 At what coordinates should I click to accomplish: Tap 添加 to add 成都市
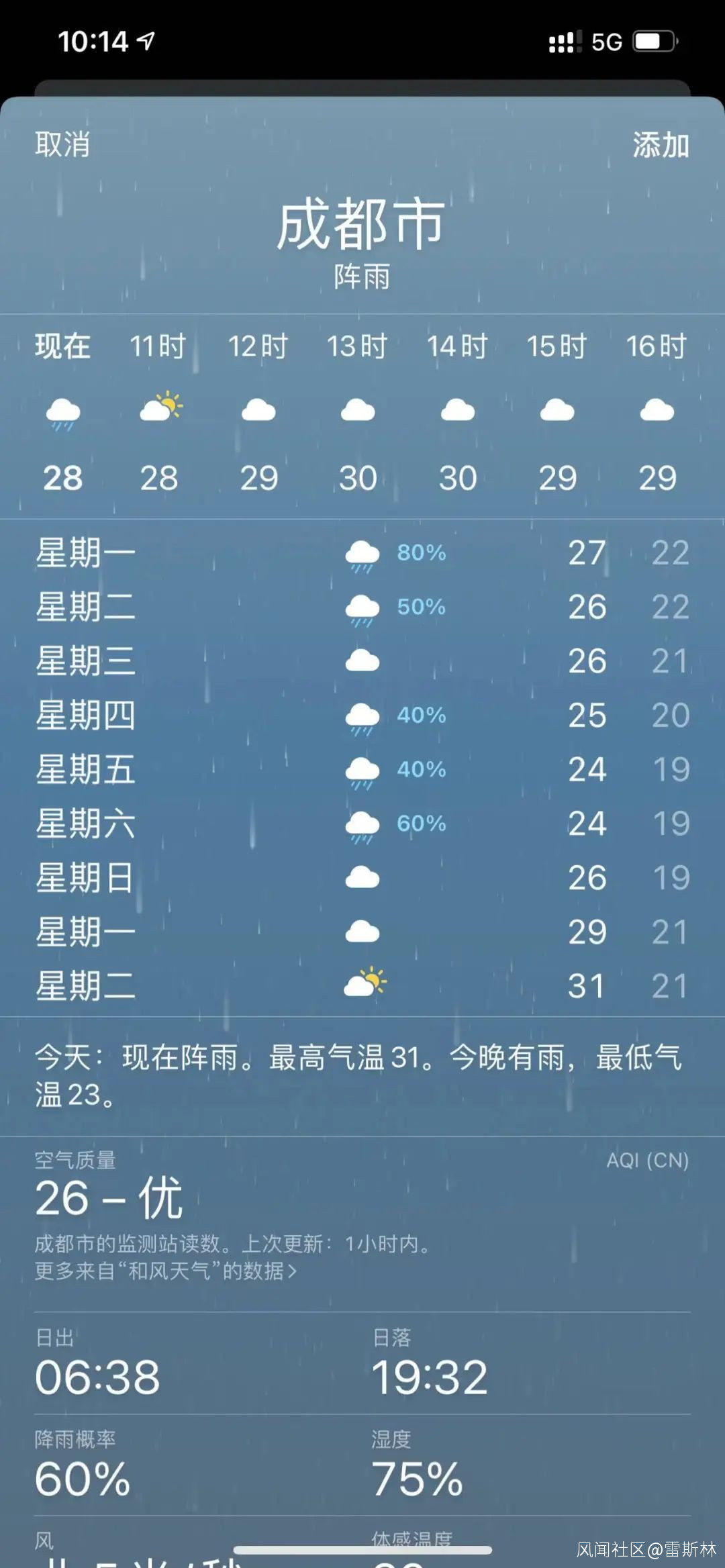[x=661, y=144]
